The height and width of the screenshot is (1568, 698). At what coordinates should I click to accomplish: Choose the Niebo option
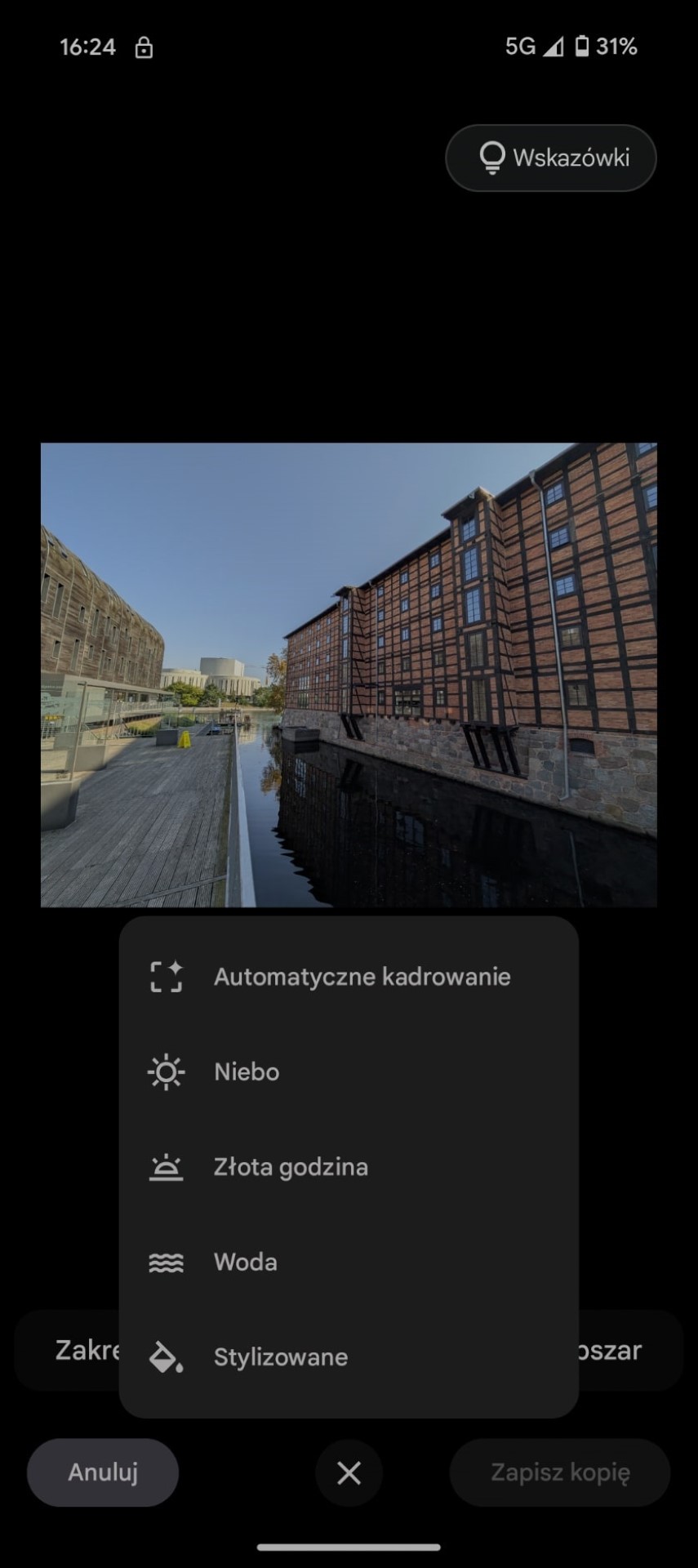pos(349,1071)
